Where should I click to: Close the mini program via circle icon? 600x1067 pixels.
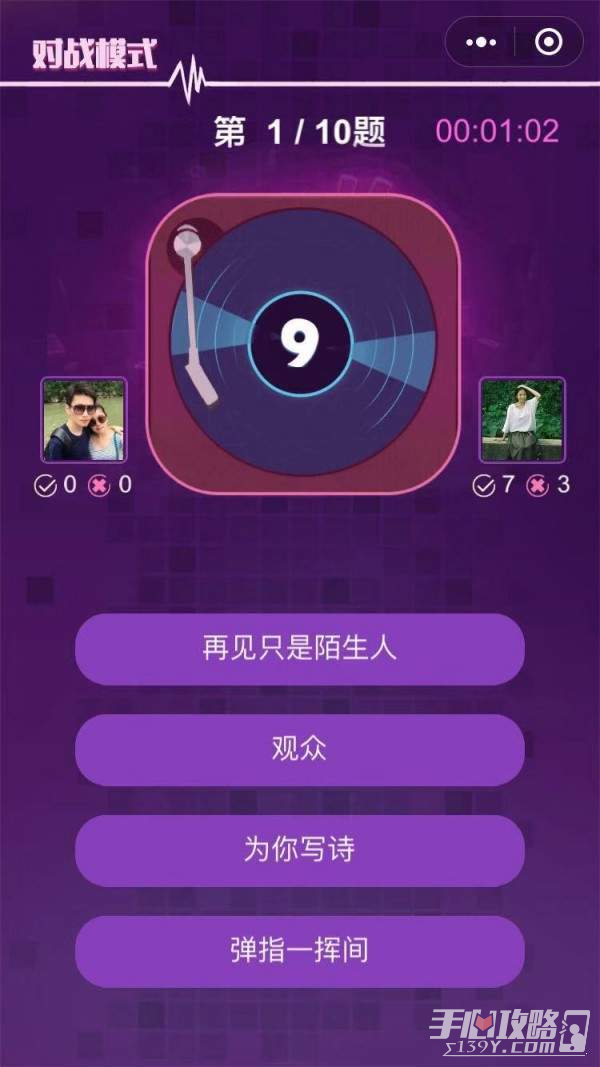pyautogui.click(x=548, y=42)
